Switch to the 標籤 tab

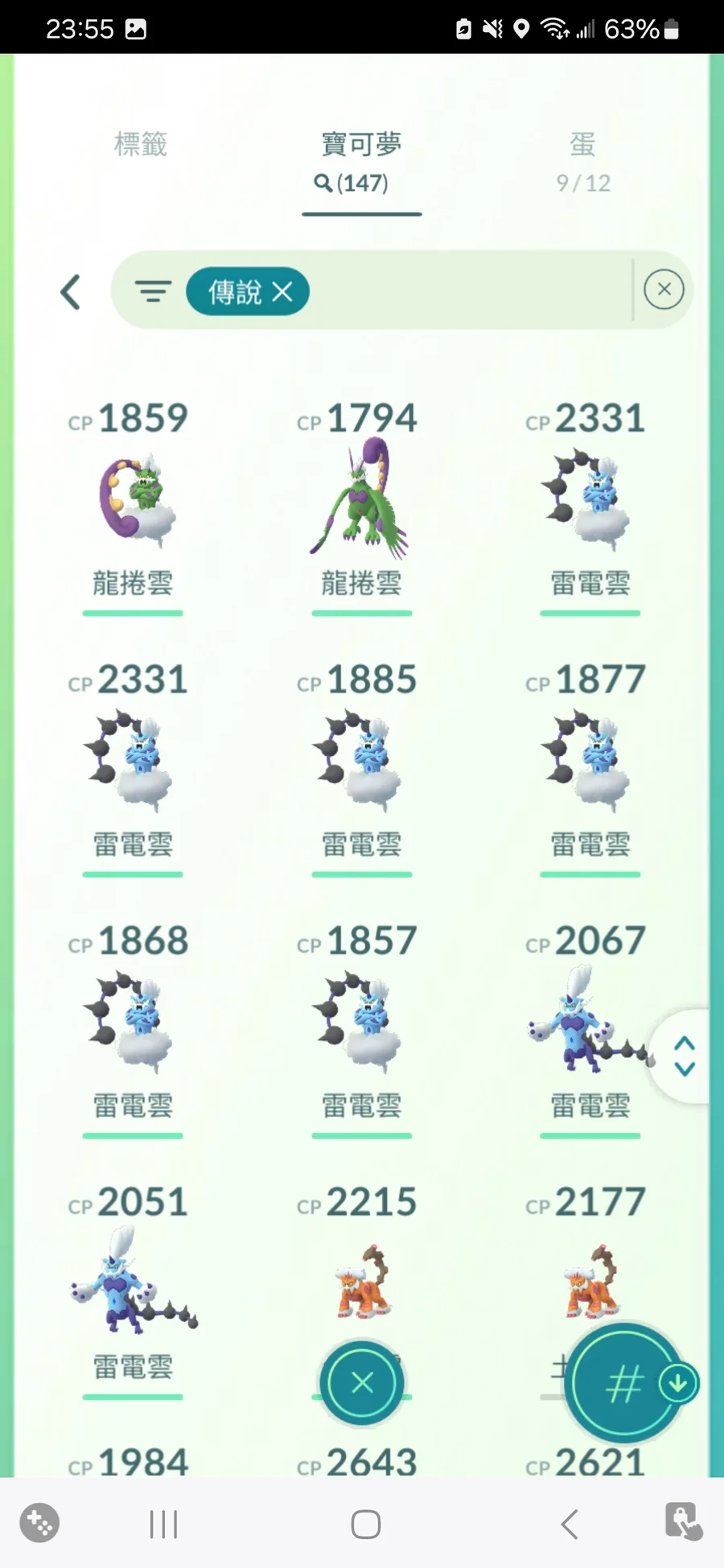141,146
